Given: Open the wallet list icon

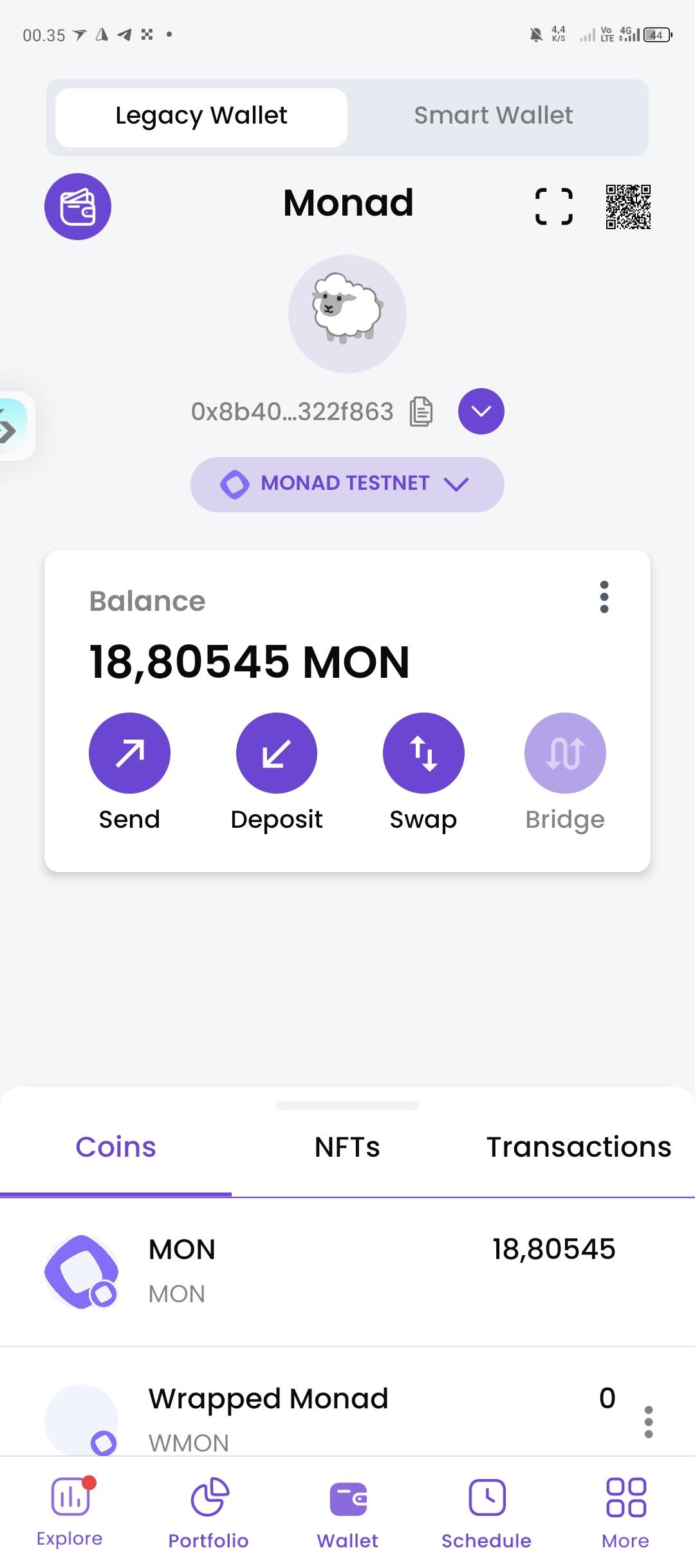Looking at the screenshot, I should tap(78, 207).
